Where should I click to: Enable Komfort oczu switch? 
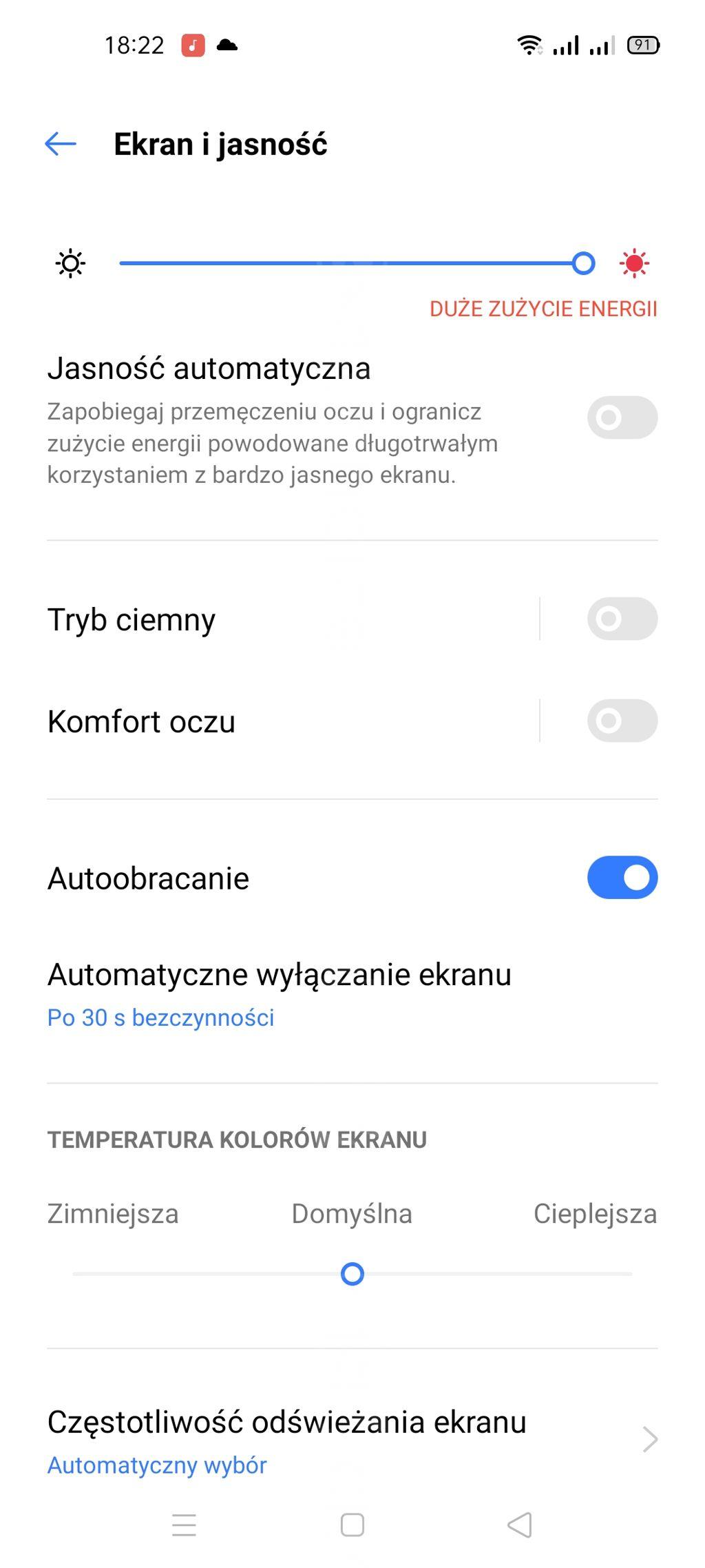click(x=622, y=721)
